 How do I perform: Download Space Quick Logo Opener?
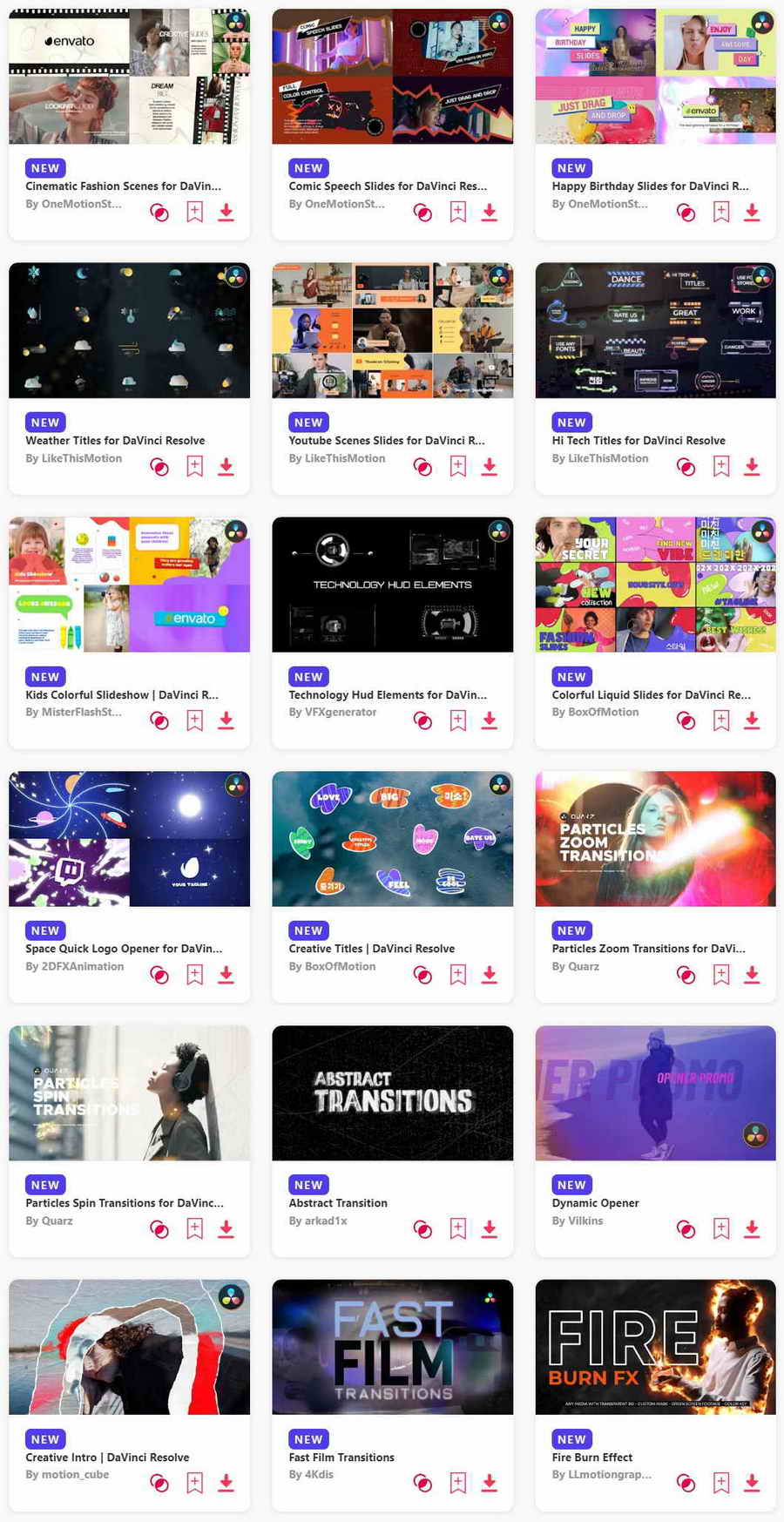pos(226,975)
